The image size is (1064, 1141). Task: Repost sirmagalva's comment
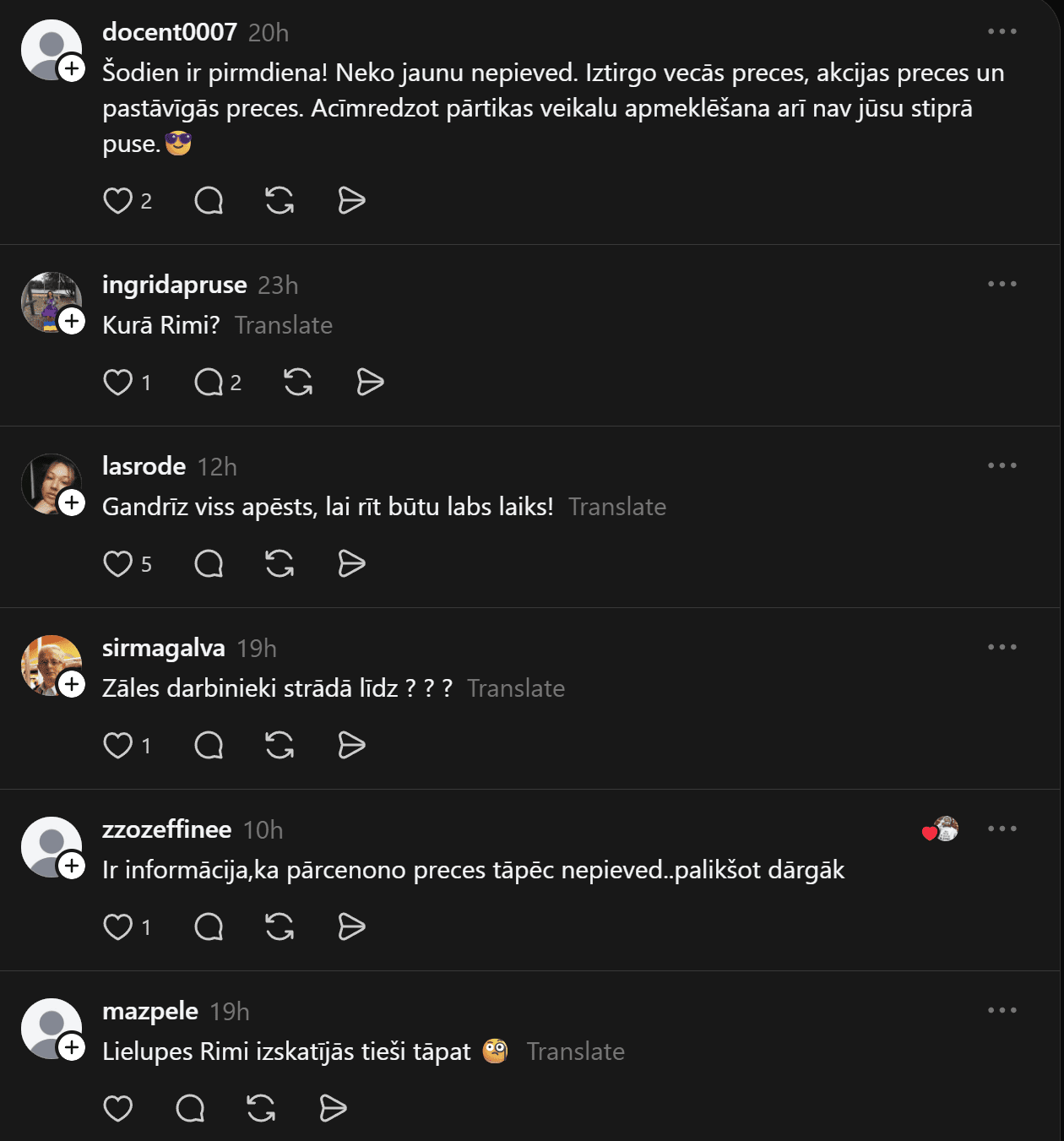280,746
